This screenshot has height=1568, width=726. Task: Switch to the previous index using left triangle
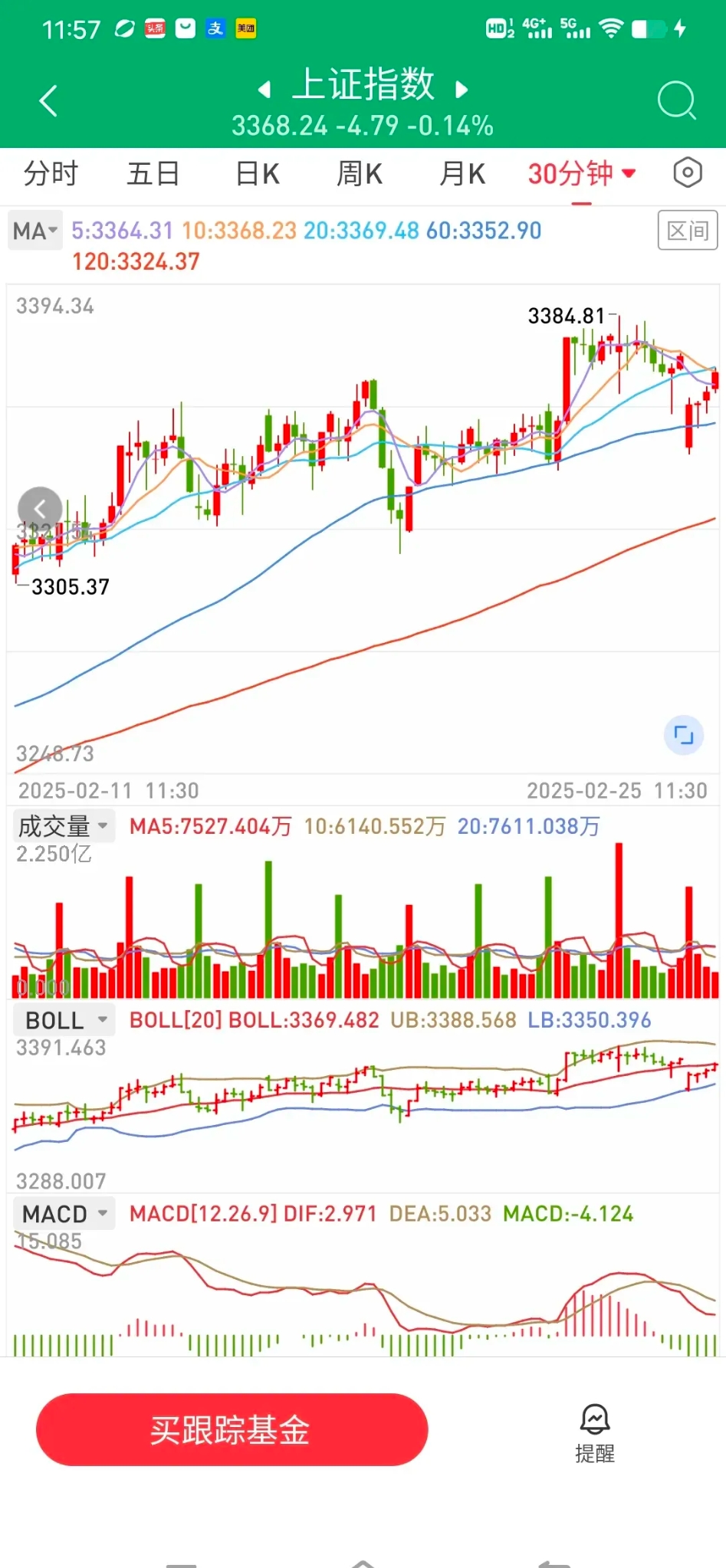(x=264, y=90)
